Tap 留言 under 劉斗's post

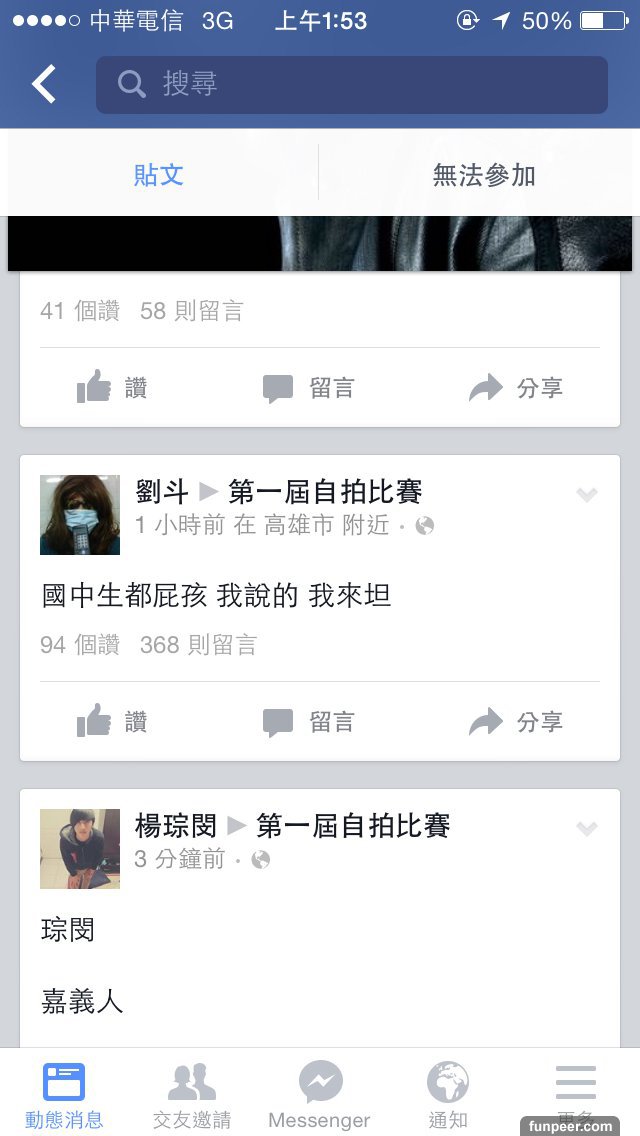click(308, 722)
